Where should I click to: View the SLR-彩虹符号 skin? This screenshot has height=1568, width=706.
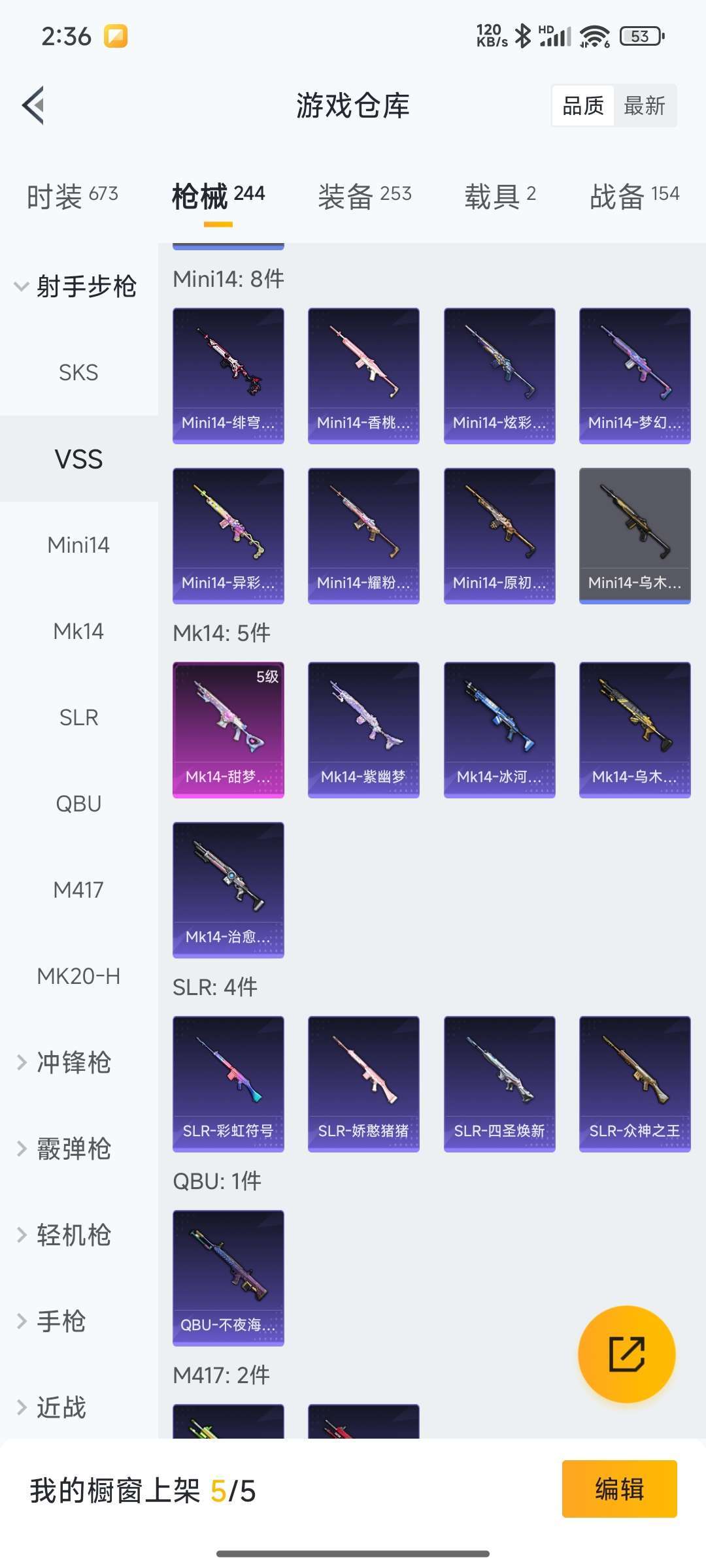point(228,1084)
